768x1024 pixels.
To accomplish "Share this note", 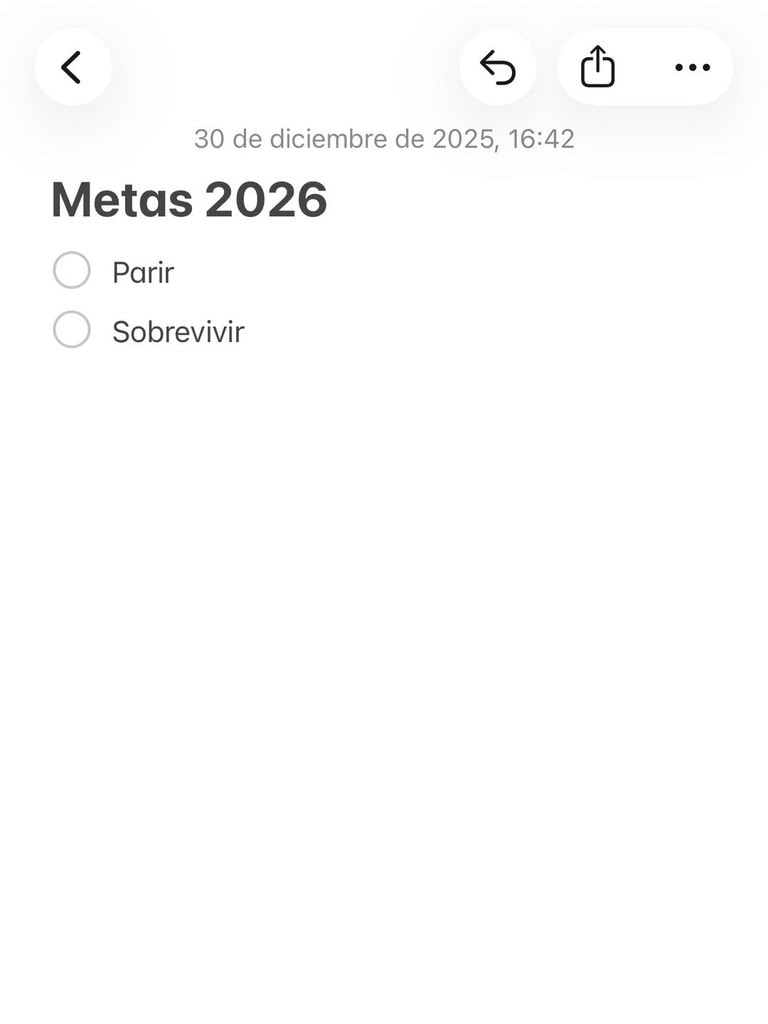I will click(598, 68).
